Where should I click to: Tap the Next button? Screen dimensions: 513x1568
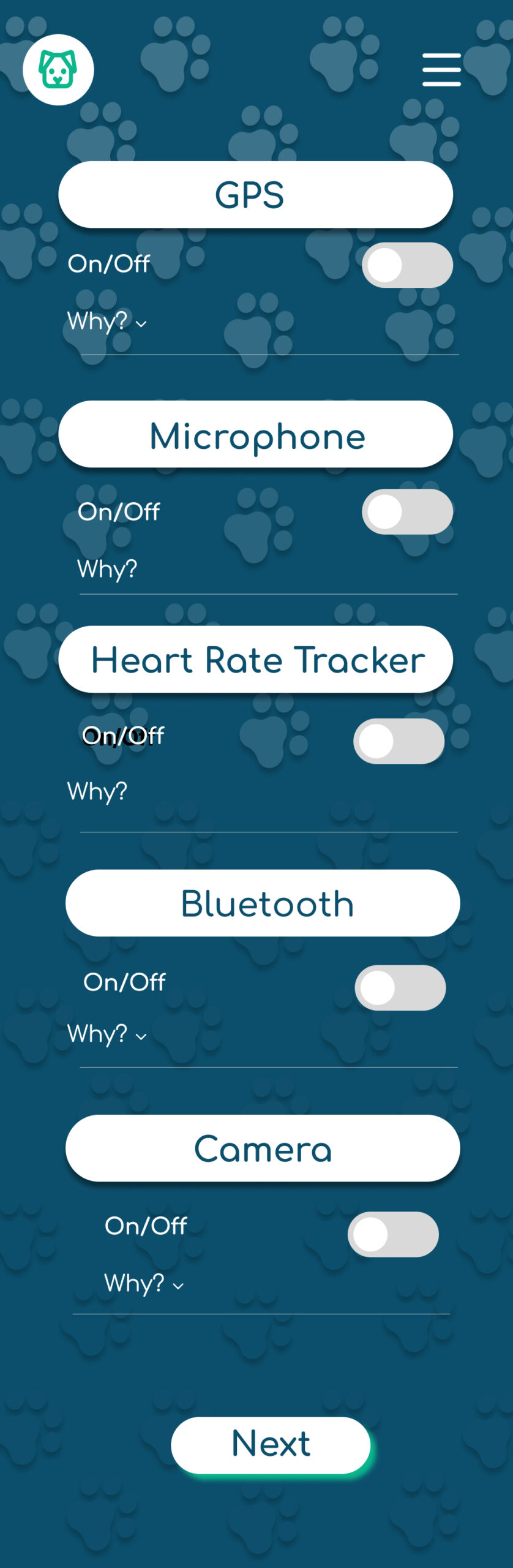click(x=270, y=1444)
